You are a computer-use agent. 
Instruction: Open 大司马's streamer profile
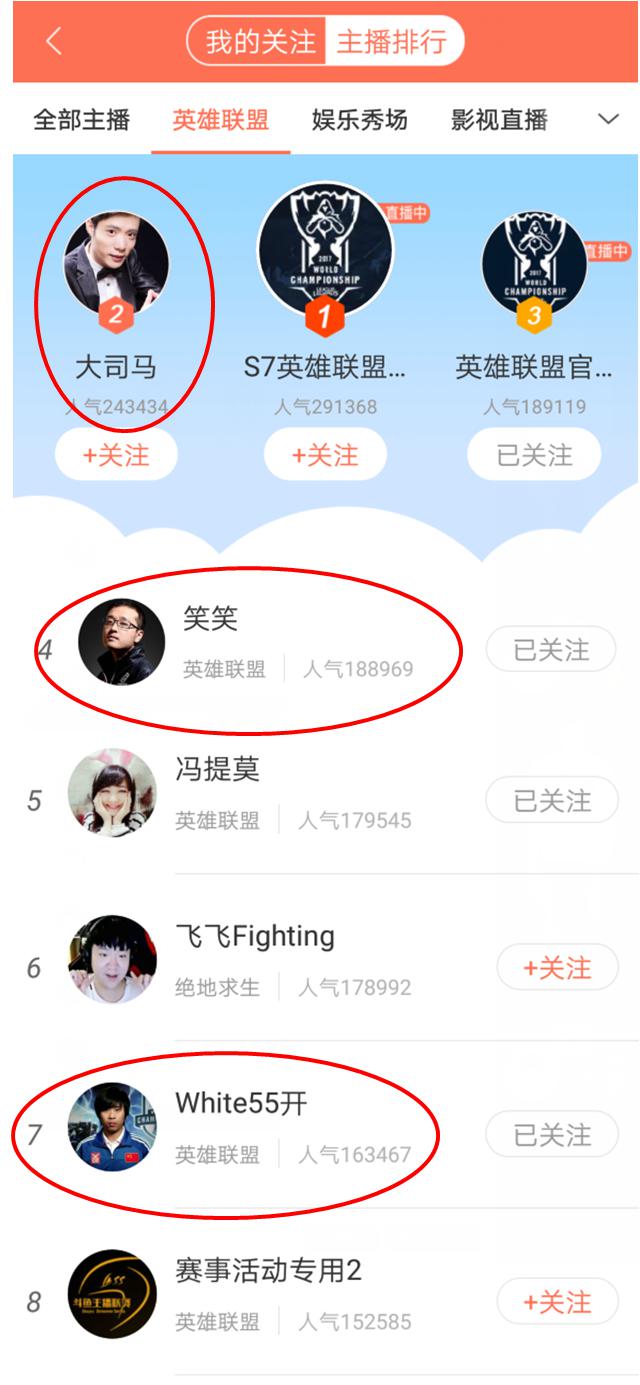116,264
